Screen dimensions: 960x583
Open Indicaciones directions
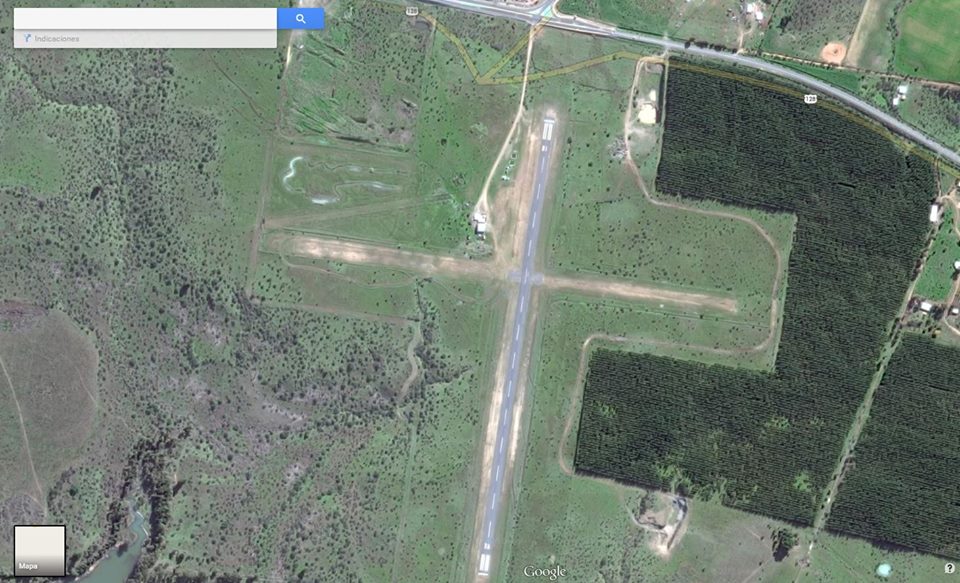tap(55, 39)
